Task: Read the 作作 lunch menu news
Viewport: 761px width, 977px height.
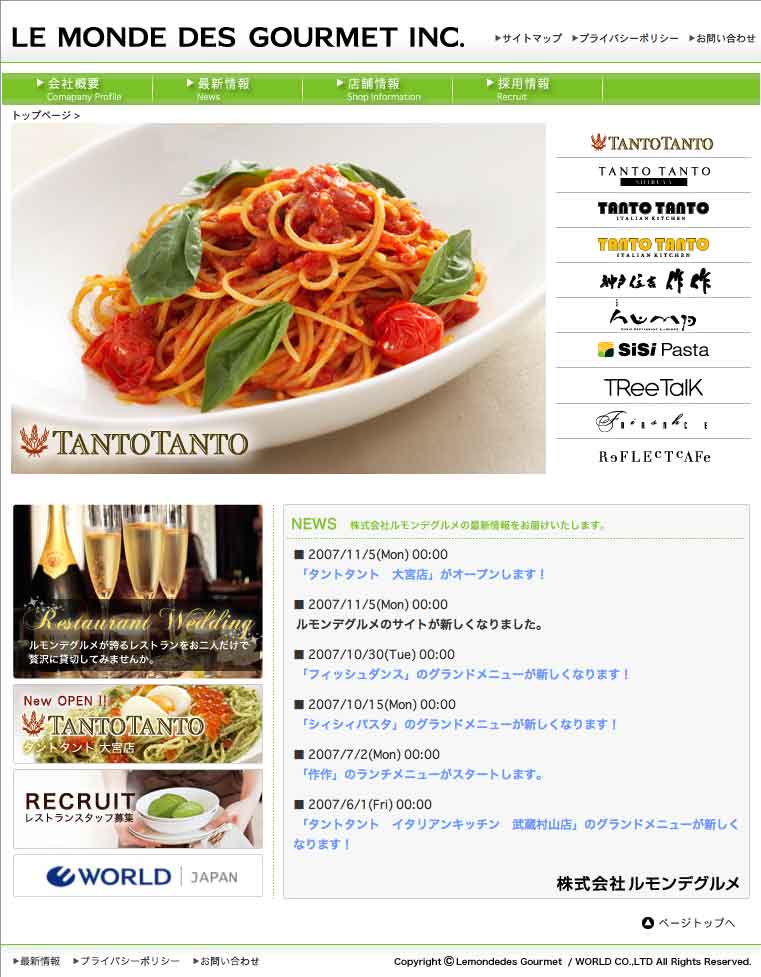Action: click(422, 775)
